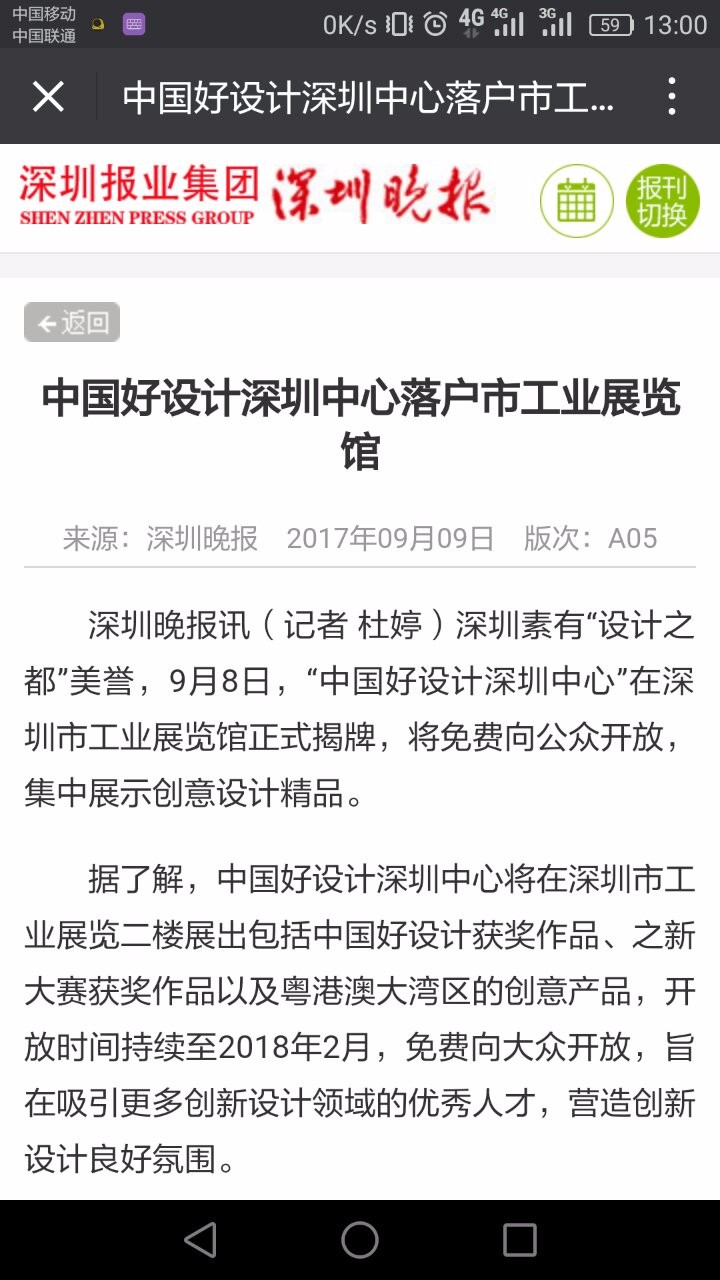
Task: Go to the phone home screen
Action: tap(360, 1240)
